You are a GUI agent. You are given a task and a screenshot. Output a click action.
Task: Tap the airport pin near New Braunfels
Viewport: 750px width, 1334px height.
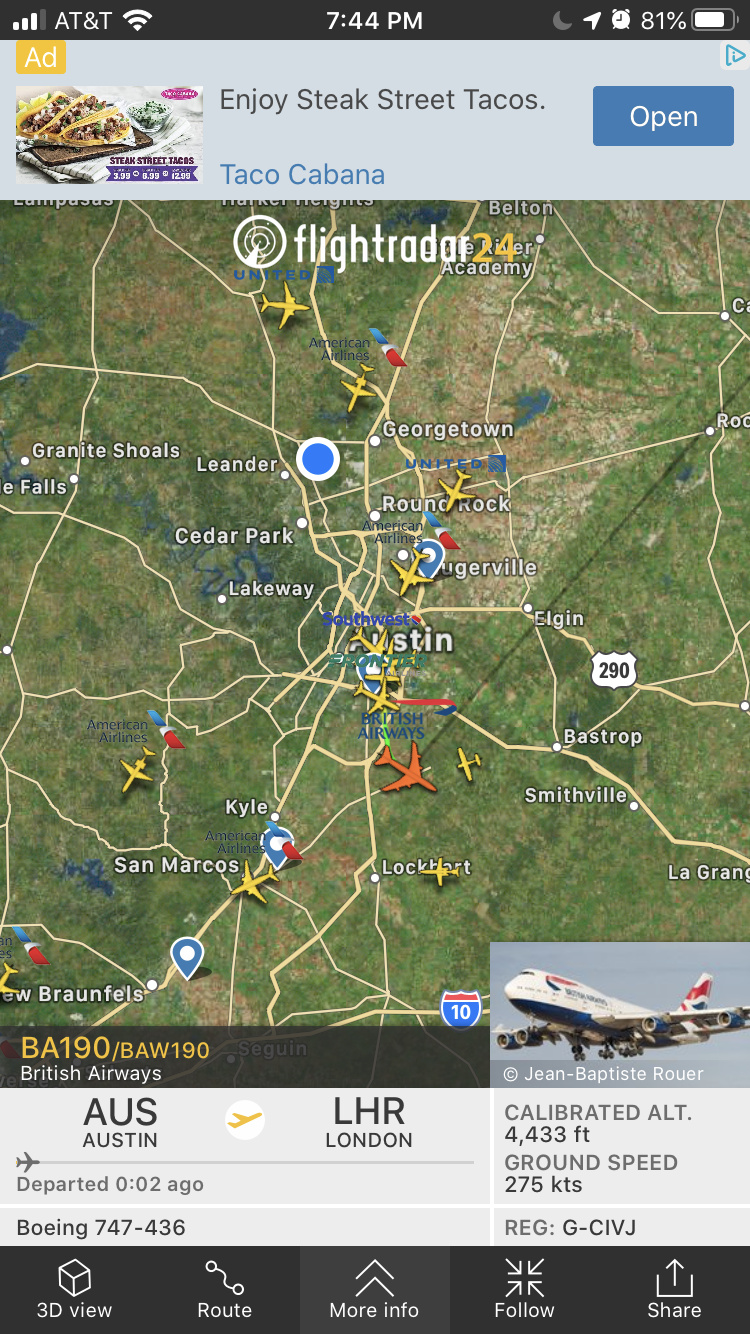[x=187, y=955]
